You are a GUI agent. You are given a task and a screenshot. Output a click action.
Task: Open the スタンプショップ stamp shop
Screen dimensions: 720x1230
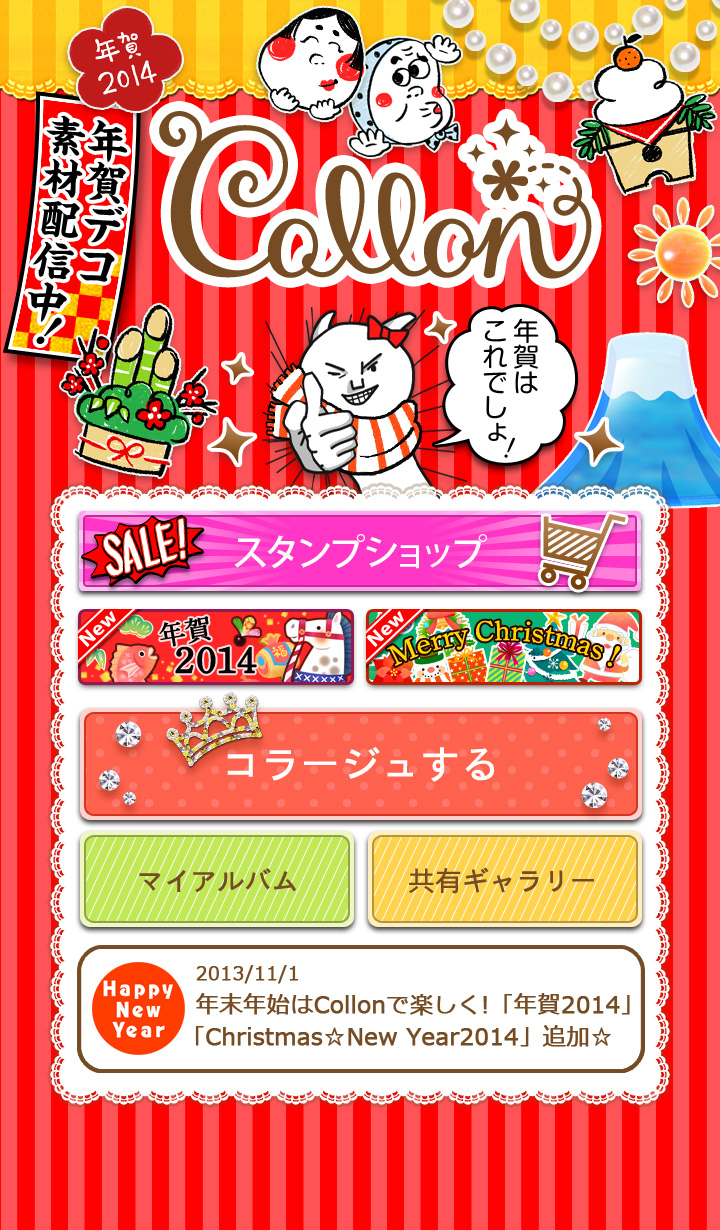click(360, 551)
